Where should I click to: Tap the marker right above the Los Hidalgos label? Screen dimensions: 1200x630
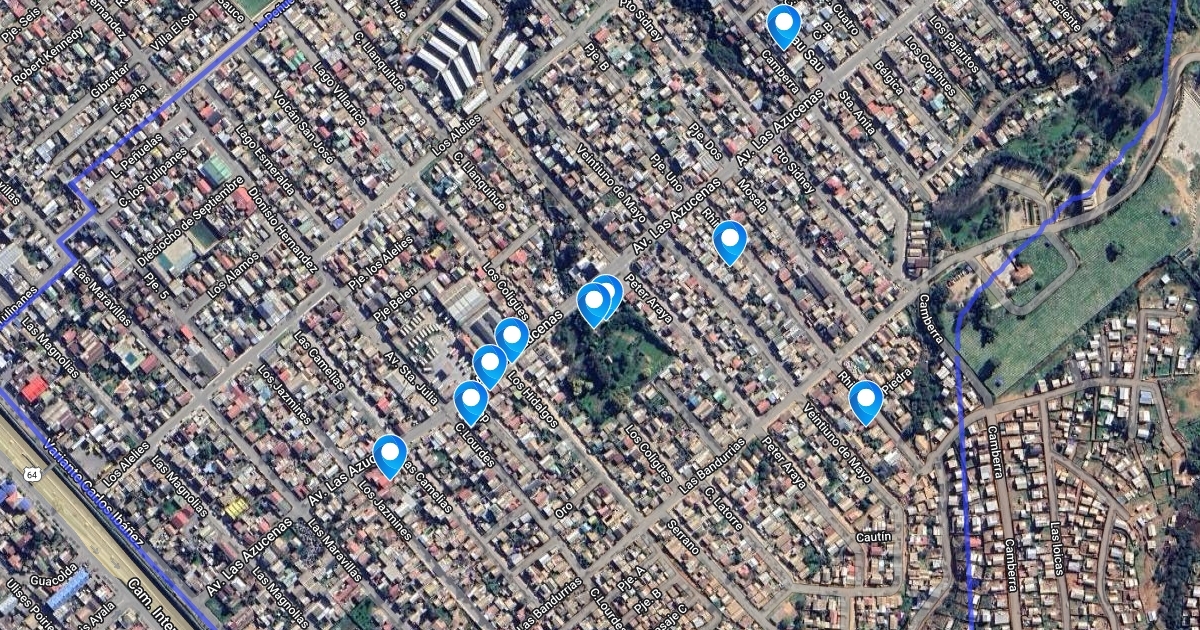[511, 337]
